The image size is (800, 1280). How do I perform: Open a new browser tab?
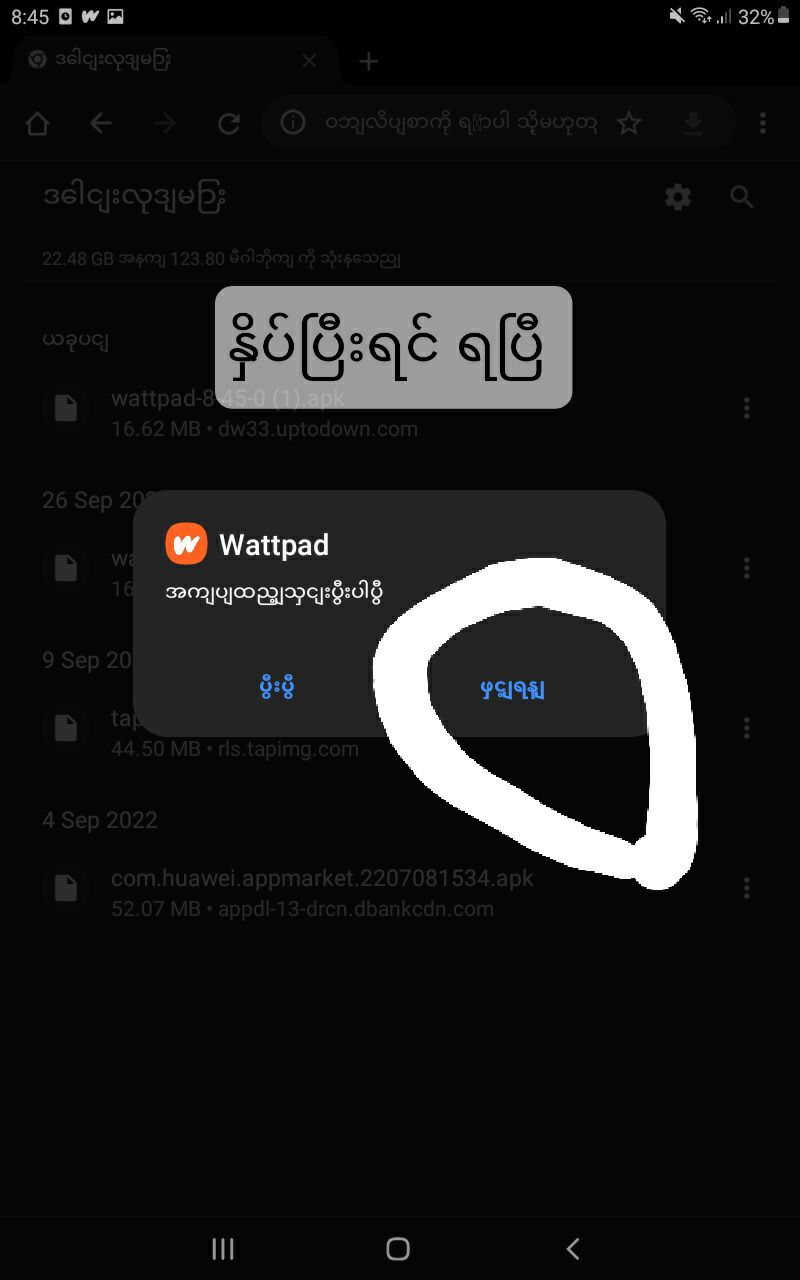pos(369,61)
